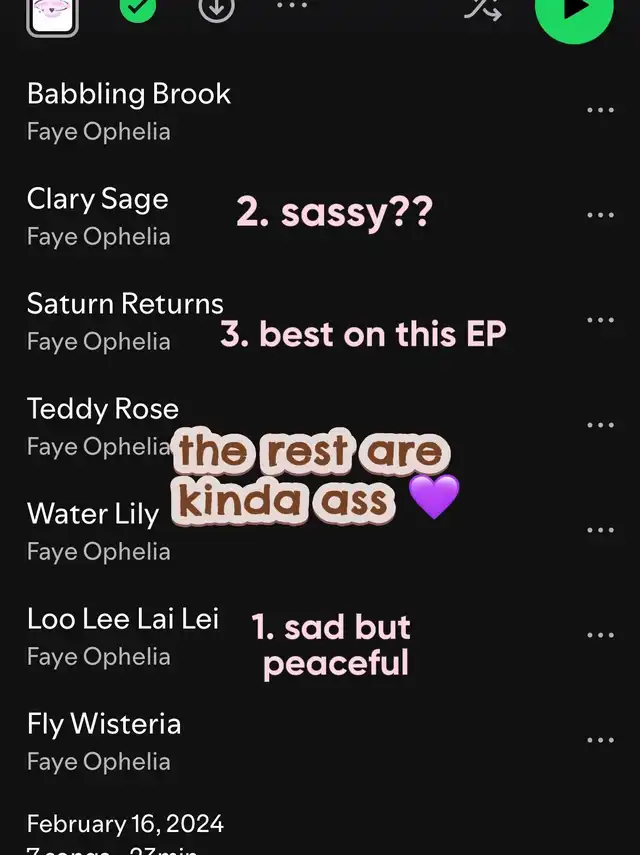640x855 pixels.
Task: Remove the EP from your library
Action: coord(138,8)
